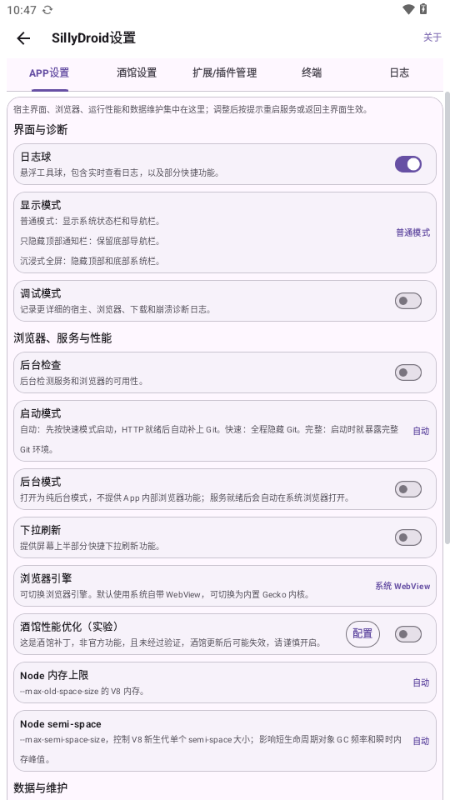
Task: Tap the 配置 button for 酒馆性能优化
Action: click(363, 634)
